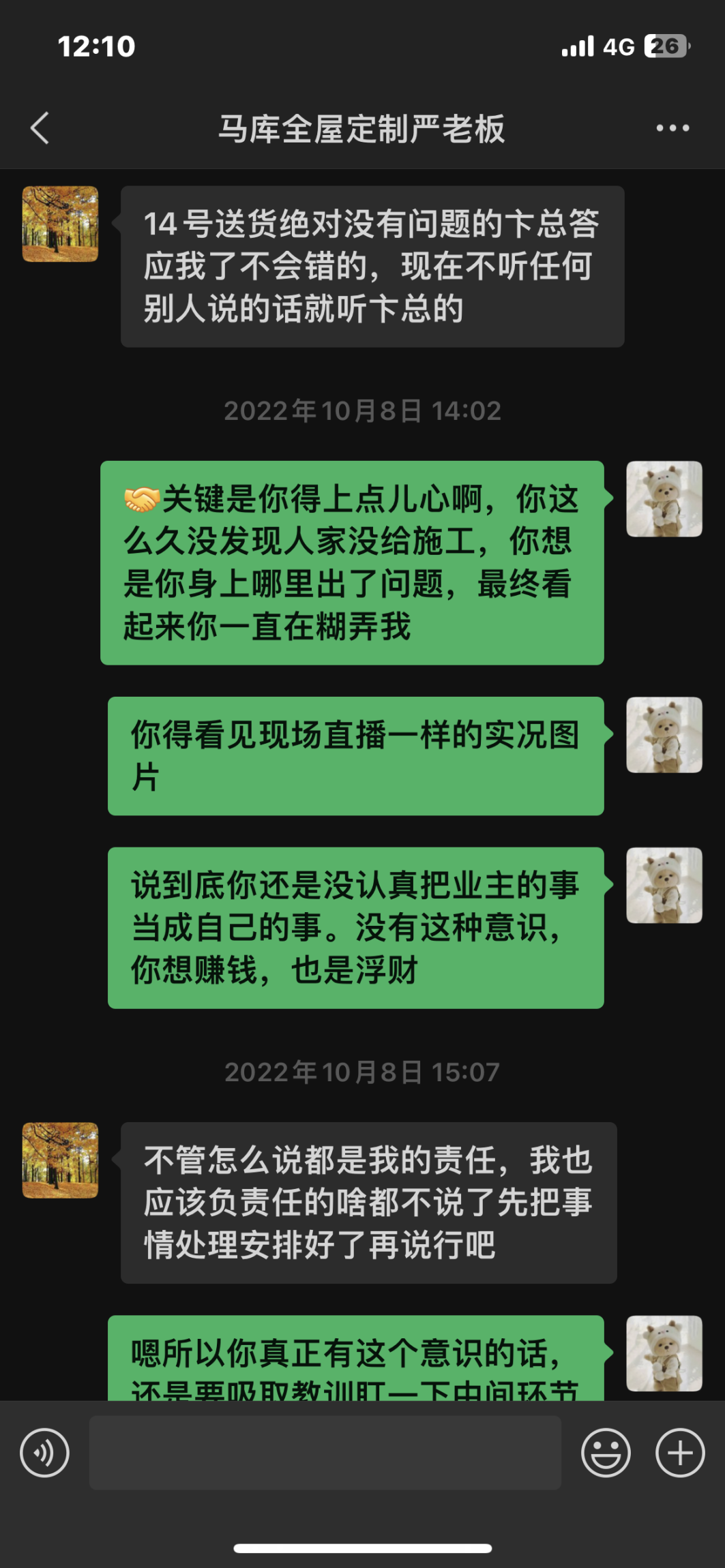Tap the message text field
This screenshot has width=725, height=1568.
tap(325, 1453)
